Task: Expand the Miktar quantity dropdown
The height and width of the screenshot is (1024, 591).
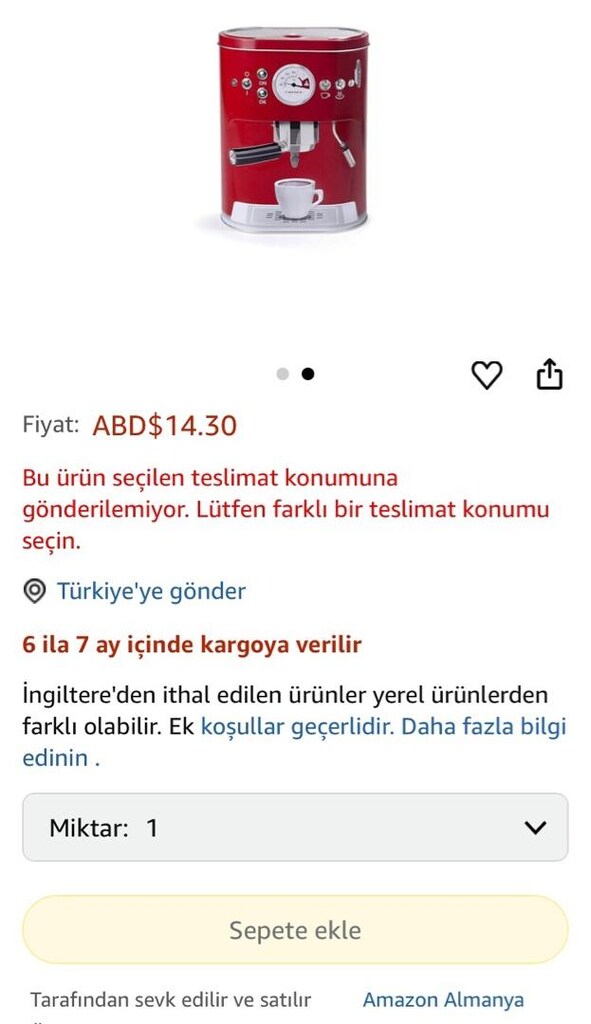Action: (x=295, y=827)
